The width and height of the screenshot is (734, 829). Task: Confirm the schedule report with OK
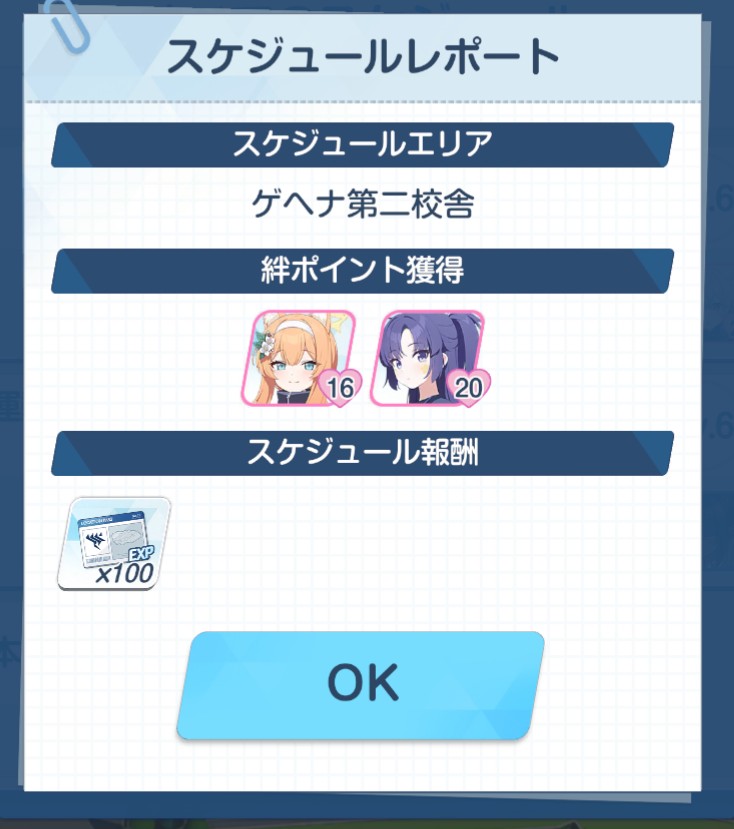pos(361,685)
